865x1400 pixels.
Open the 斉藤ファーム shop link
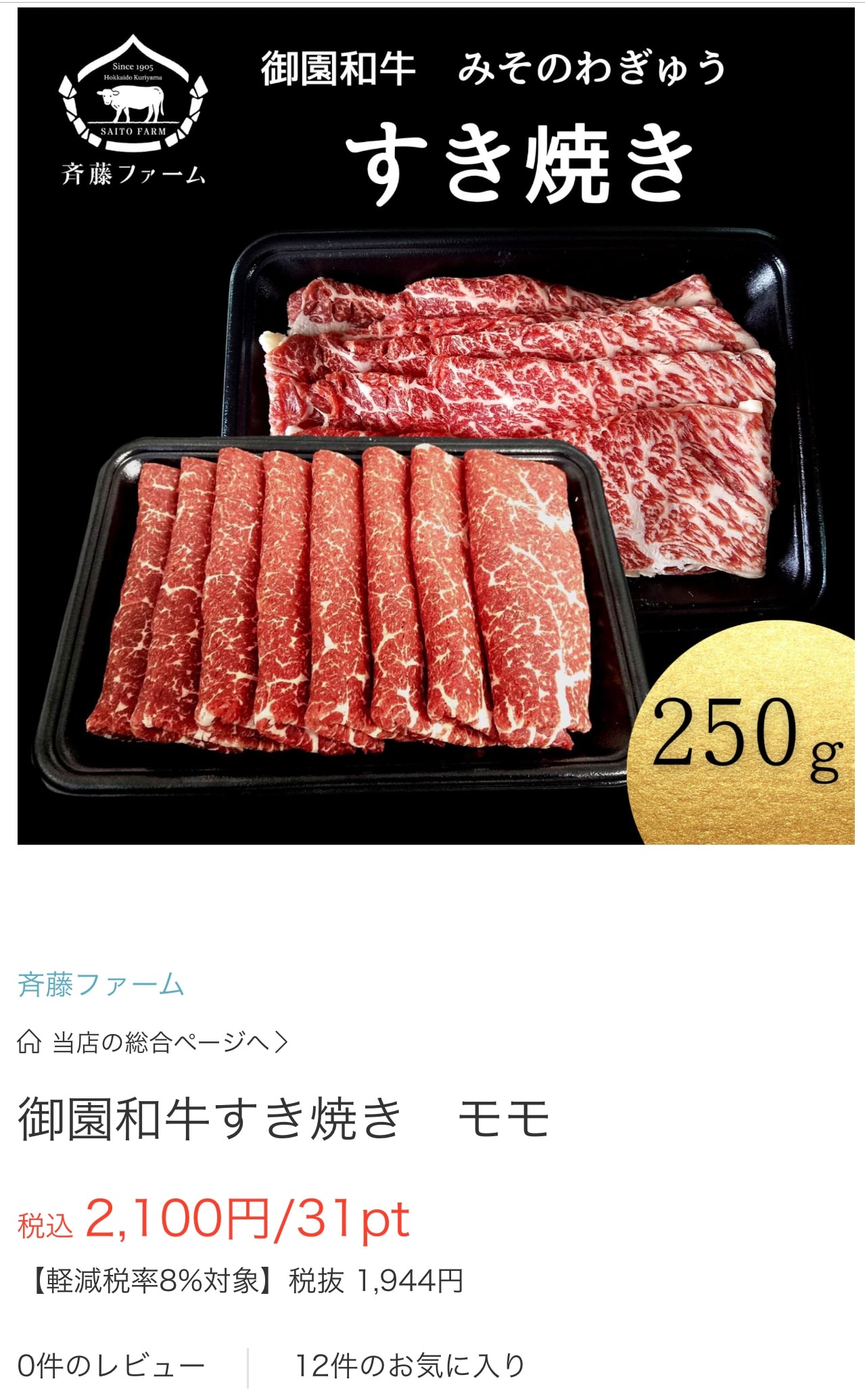pyautogui.click(x=101, y=985)
